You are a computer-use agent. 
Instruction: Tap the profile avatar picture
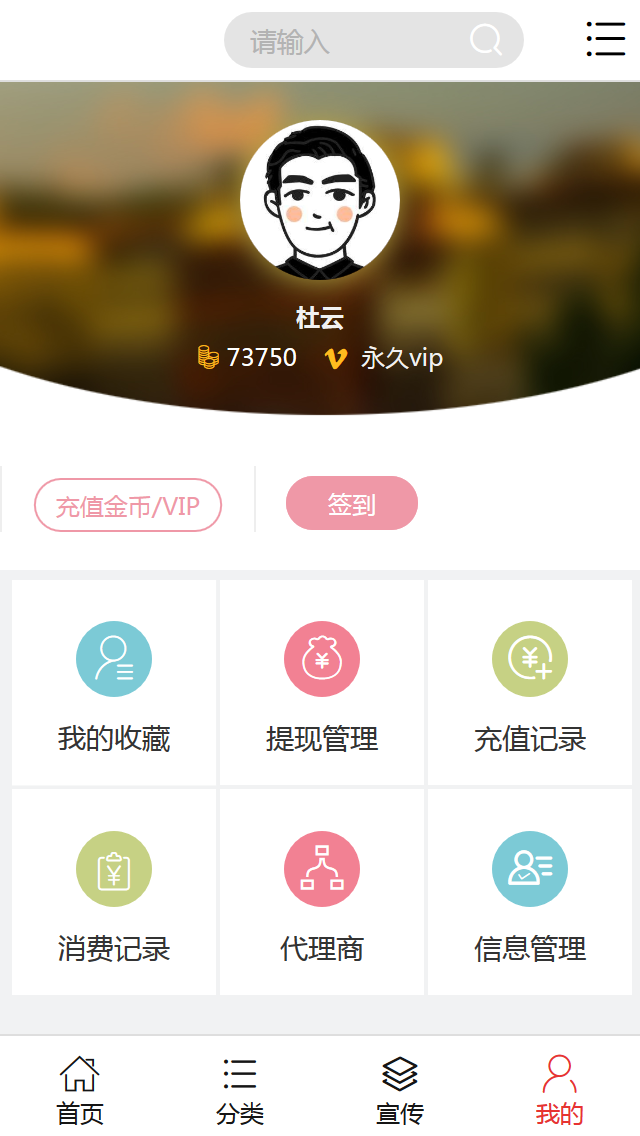[x=320, y=200]
